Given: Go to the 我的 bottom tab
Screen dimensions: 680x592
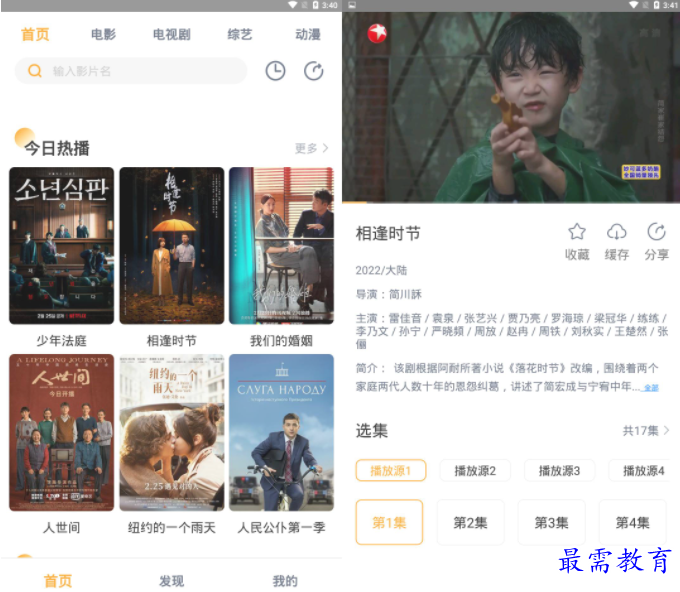Looking at the screenshot, I should pos(285,581).
